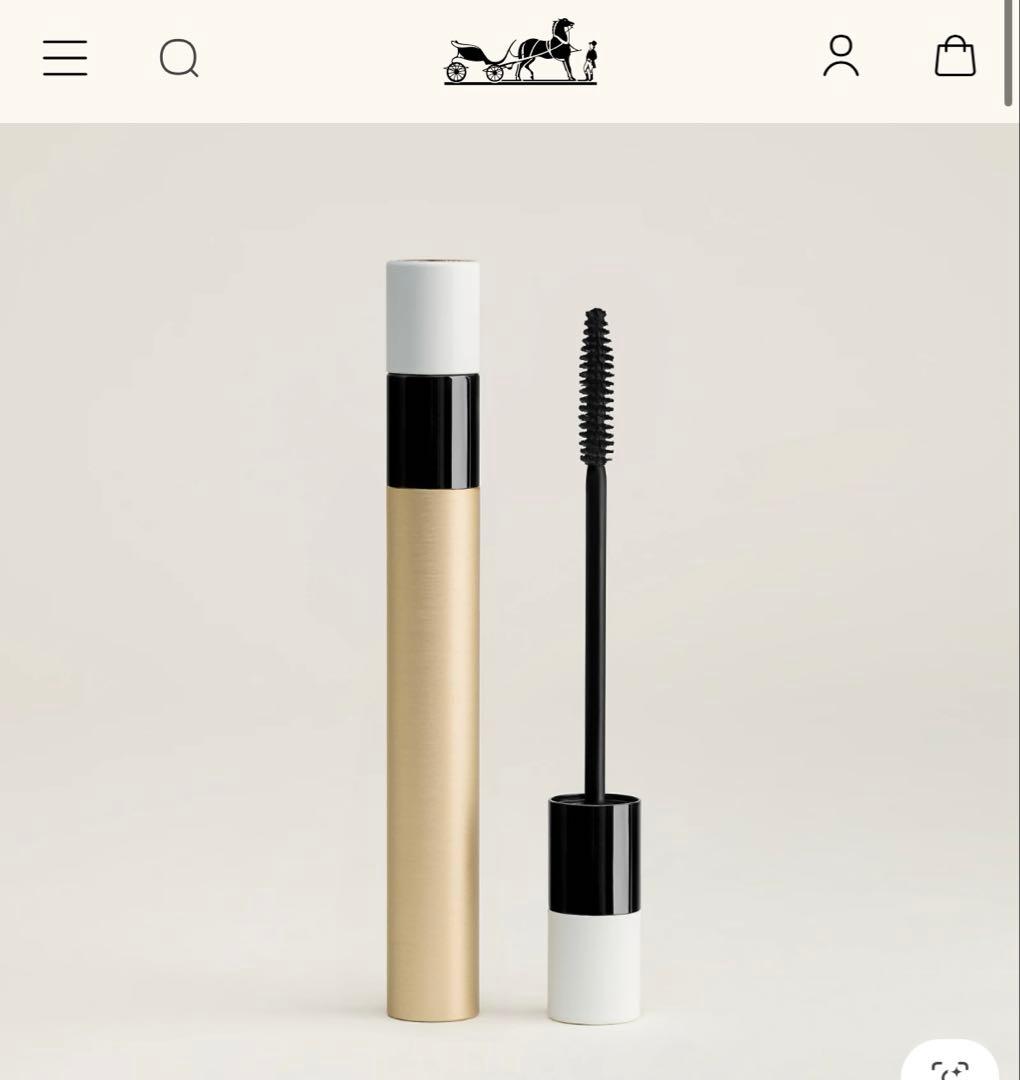Open the hamburger menu
Viewport: 1020px width, 1080px height.
click(x=65, y=58)
